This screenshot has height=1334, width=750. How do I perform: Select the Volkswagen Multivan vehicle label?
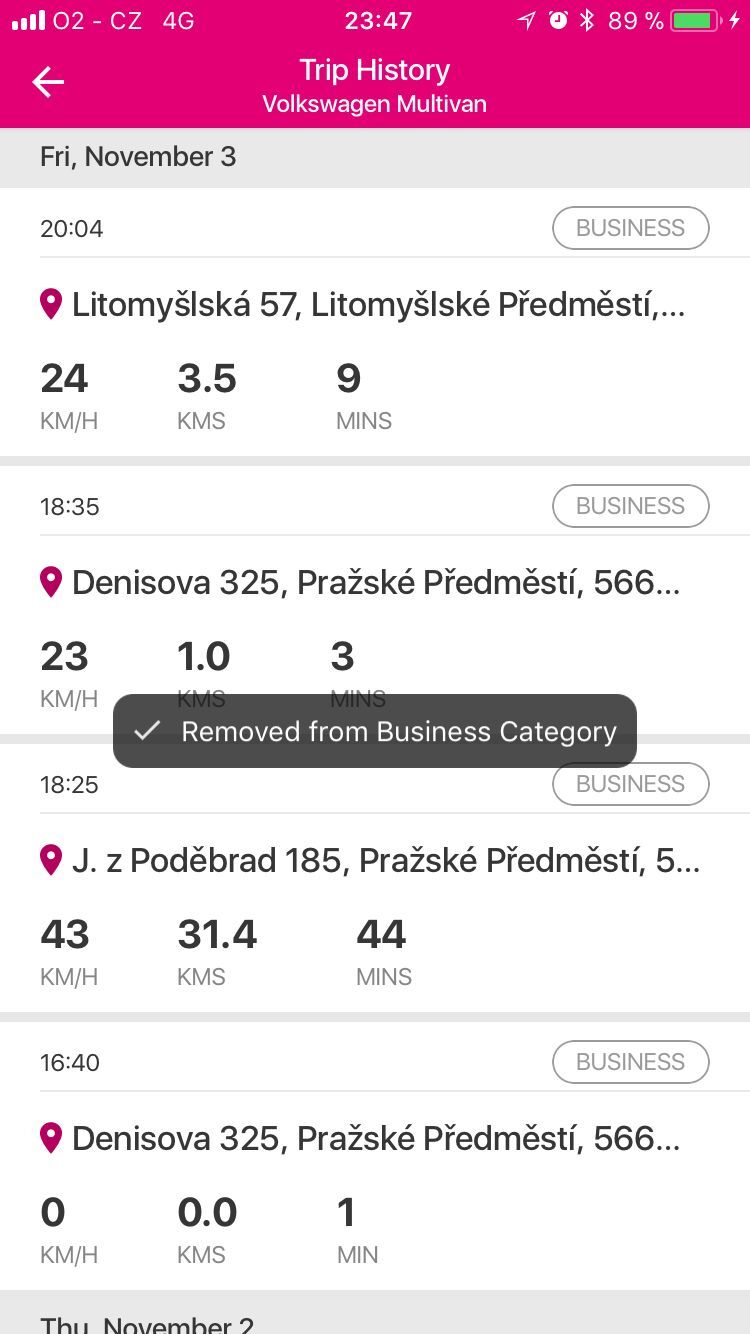tap(374, 103)
